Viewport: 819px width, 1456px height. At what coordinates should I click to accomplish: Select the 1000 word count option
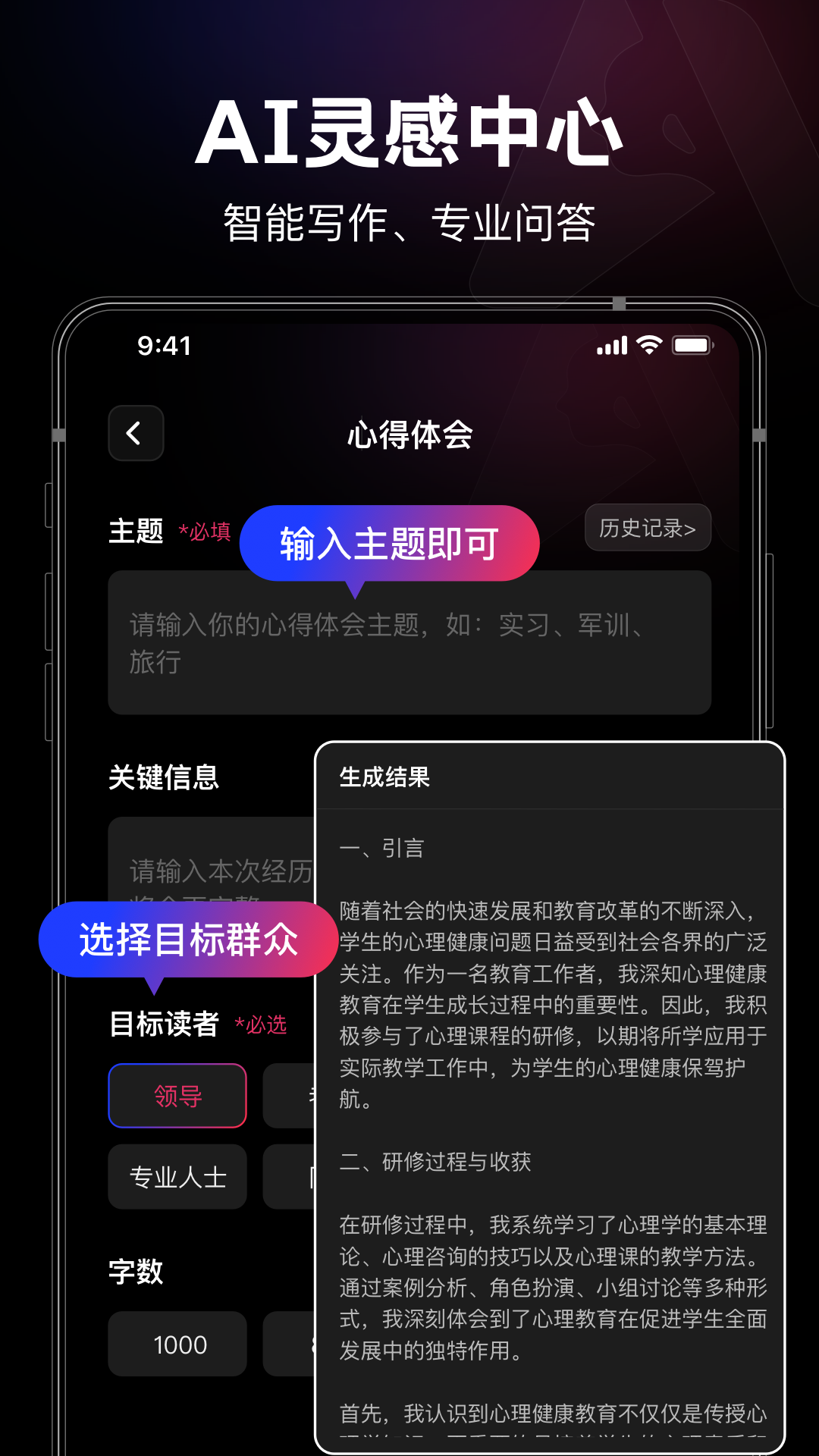coord(177,1344)
